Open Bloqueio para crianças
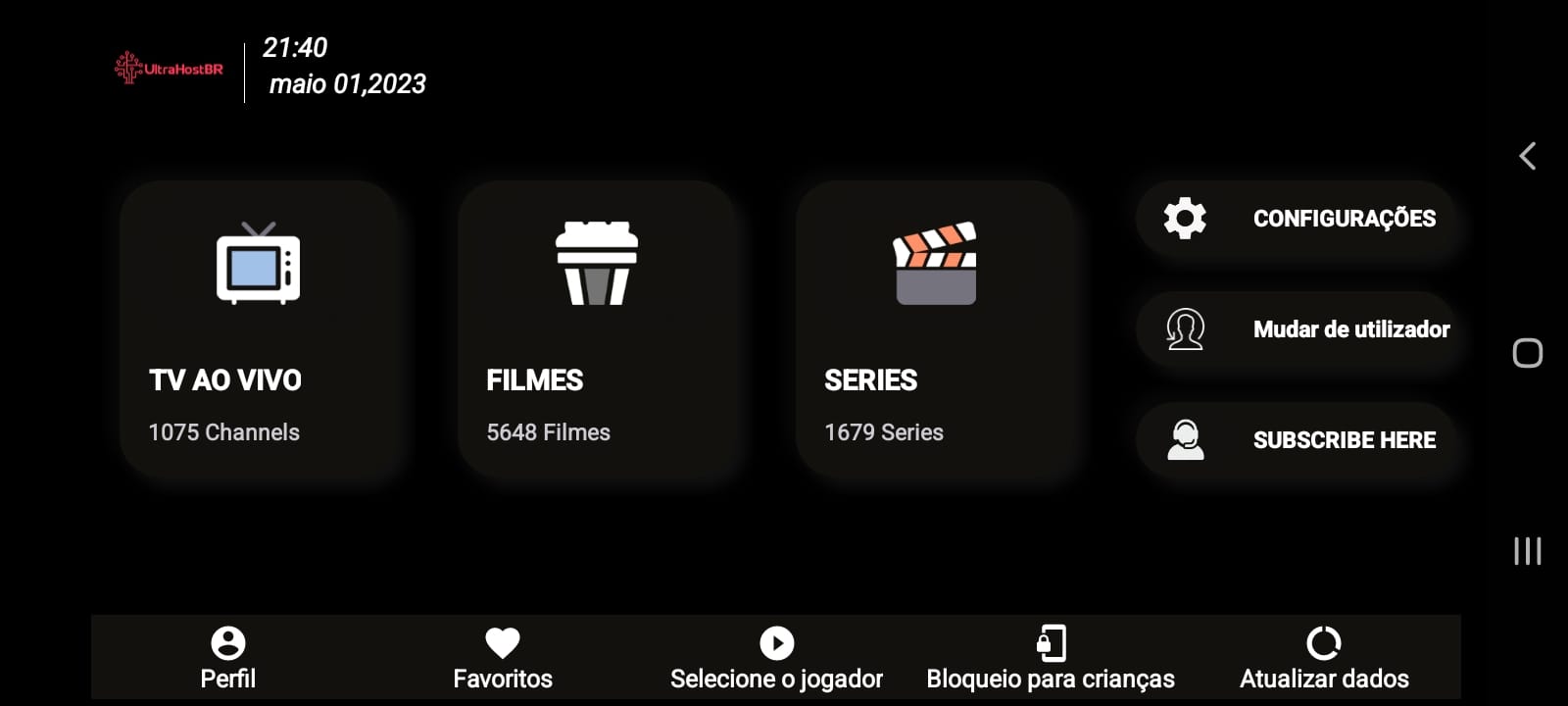Screen dimensions: 1568x706 1051,659
